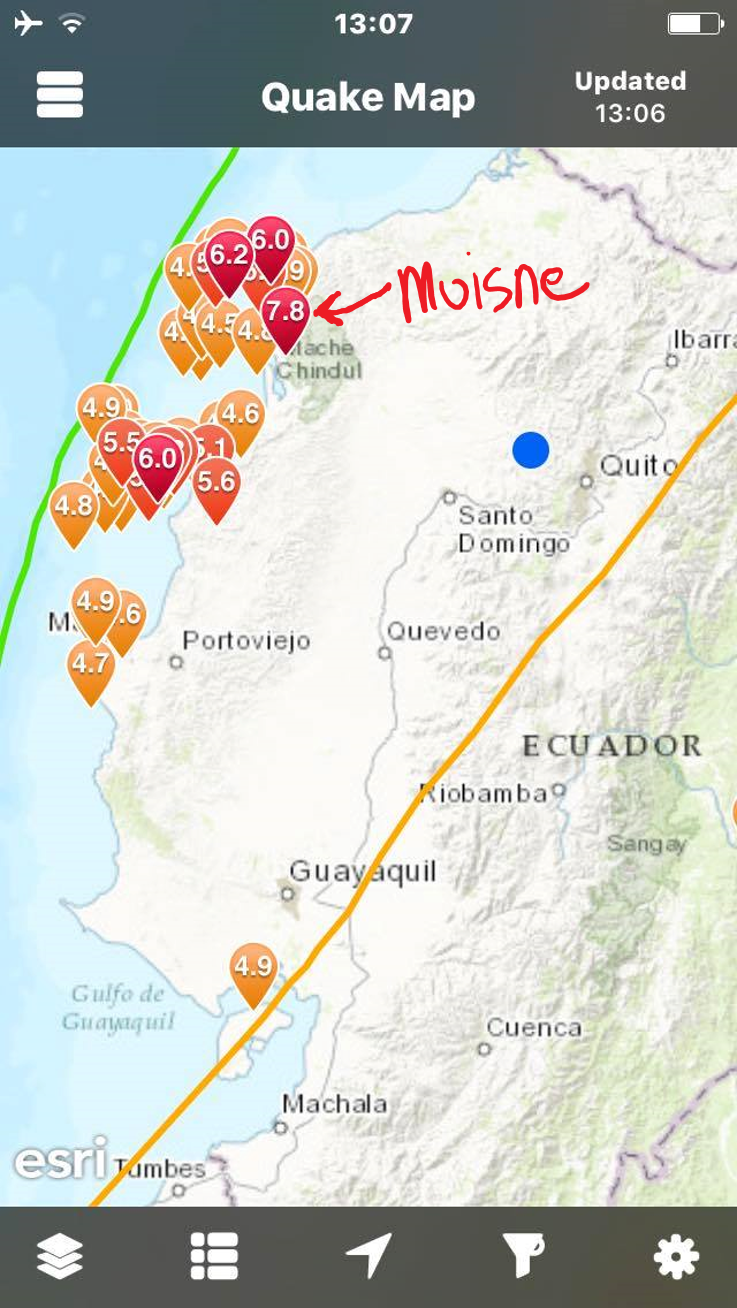This screenshot has height=1308, width=737.
Task: Select the 7.8 magnitude quake marker
Action: [285, 312]
